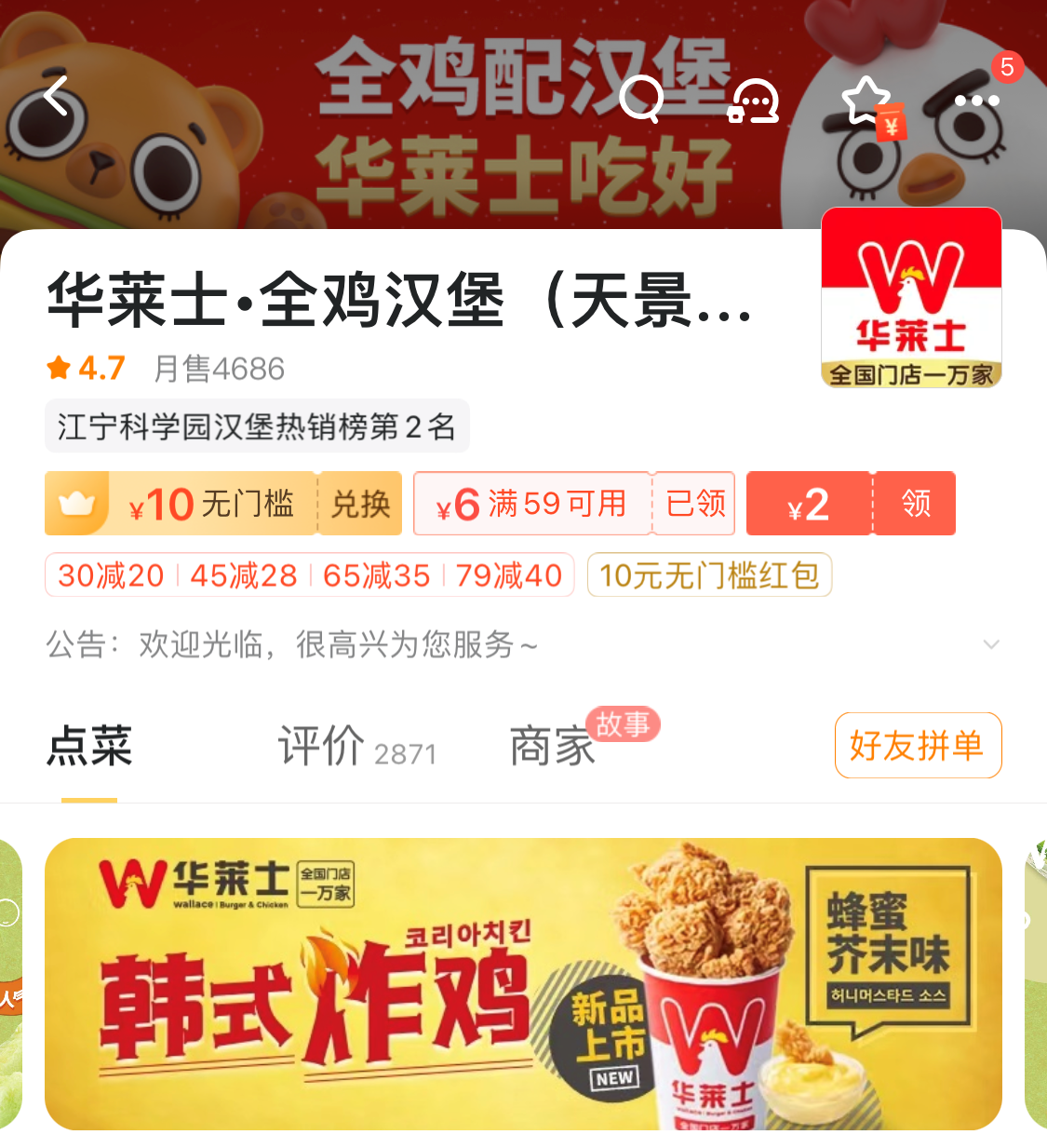The width and height of the screenshot is (1047, 1148).
Task: Favorite this store with the star icon
Action: click(866, 100)
